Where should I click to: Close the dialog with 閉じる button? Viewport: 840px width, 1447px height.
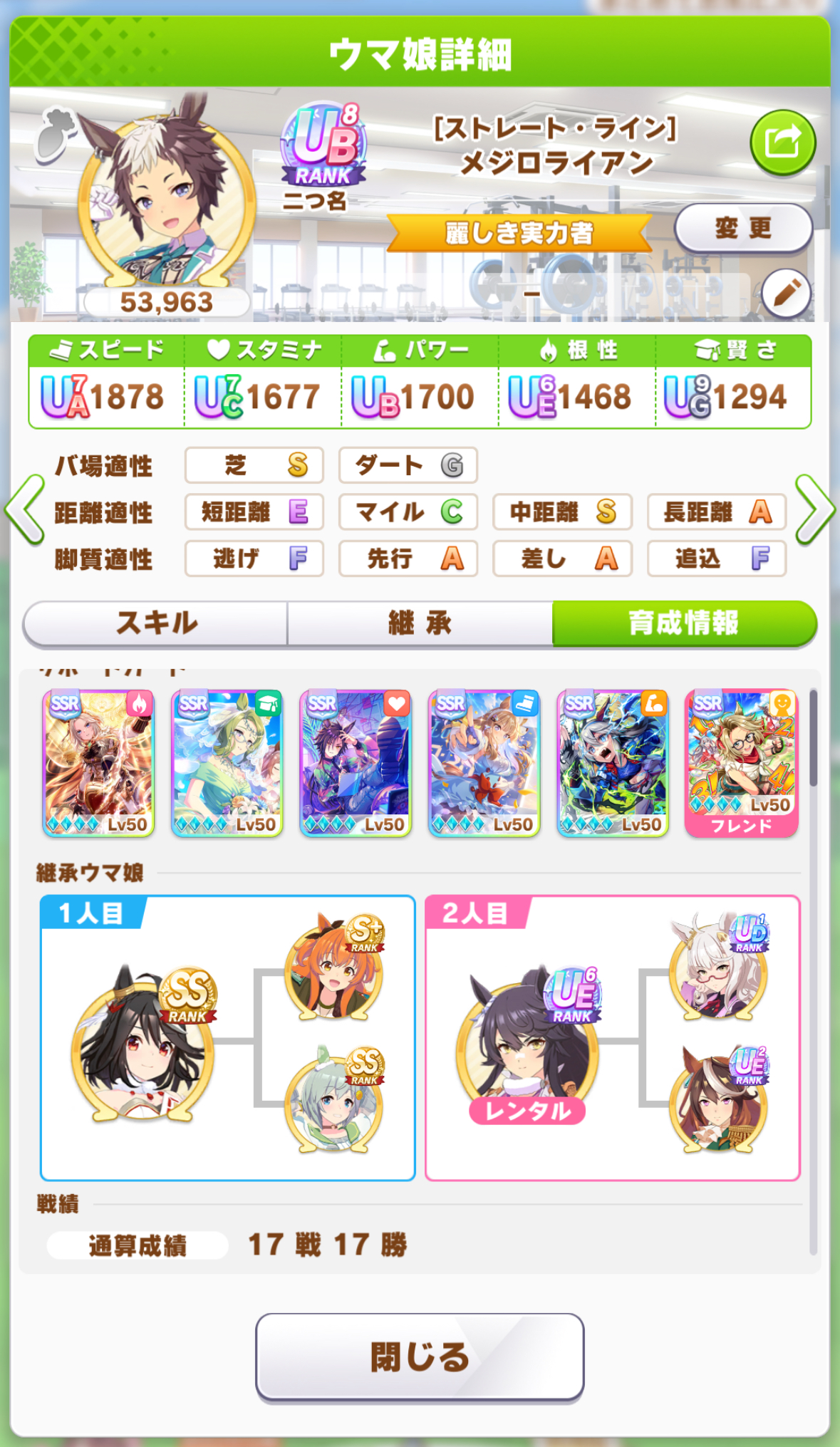[420, 1357]
